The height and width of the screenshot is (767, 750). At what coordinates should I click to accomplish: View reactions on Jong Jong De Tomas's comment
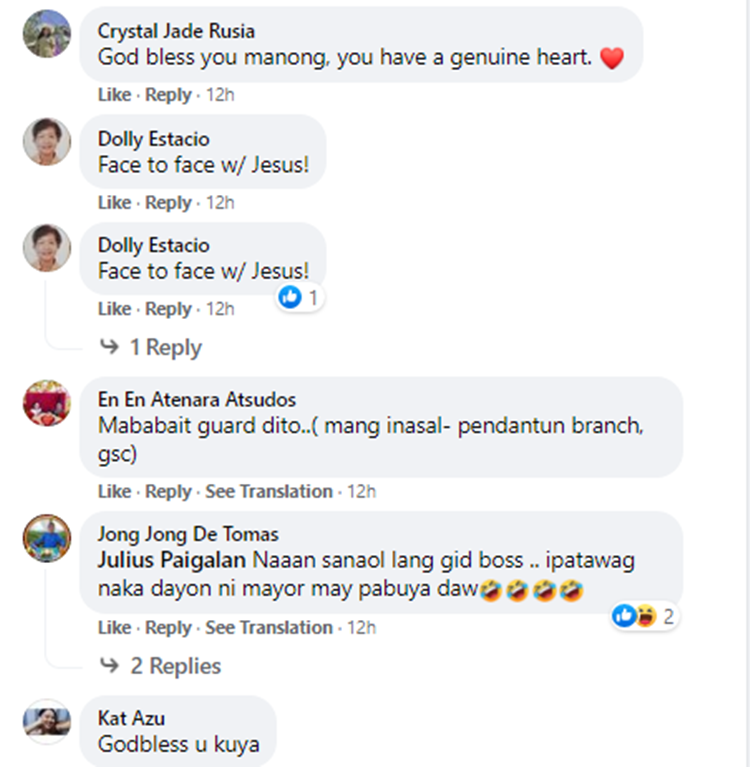[x=643, y=616]
